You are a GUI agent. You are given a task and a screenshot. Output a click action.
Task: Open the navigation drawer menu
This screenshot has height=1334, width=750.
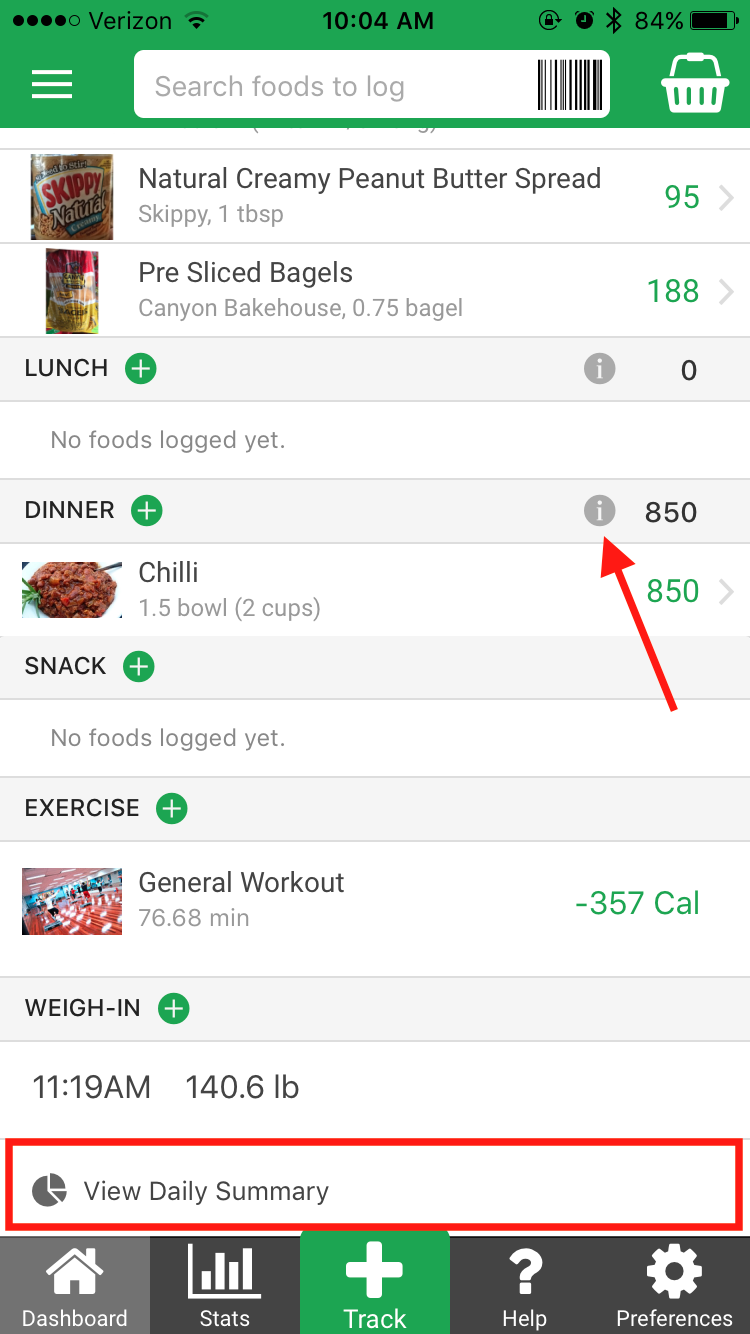click(x=51, y=84)
